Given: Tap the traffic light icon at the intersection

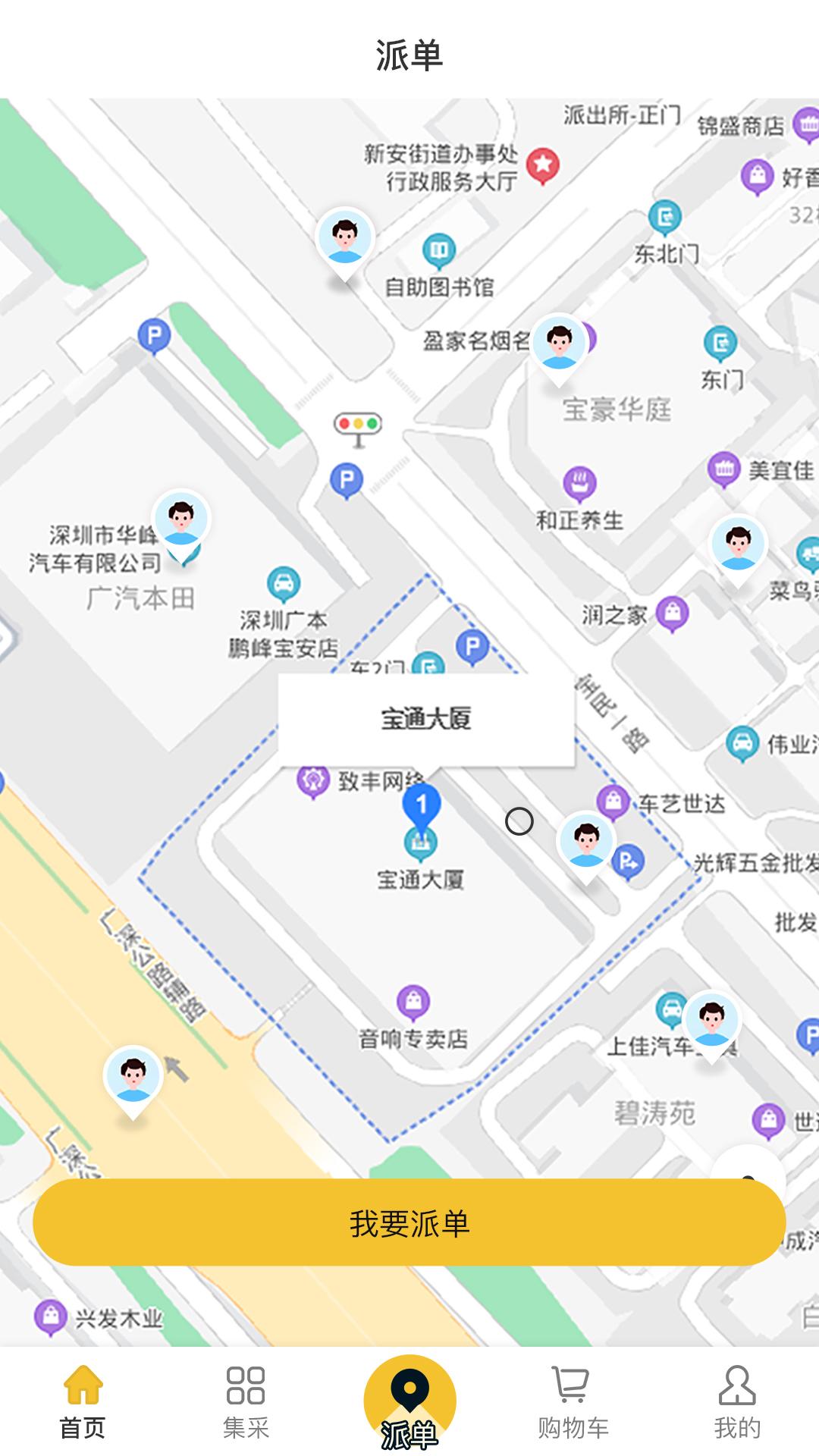Looking at the screenshot, I should [x=356, y=422].
